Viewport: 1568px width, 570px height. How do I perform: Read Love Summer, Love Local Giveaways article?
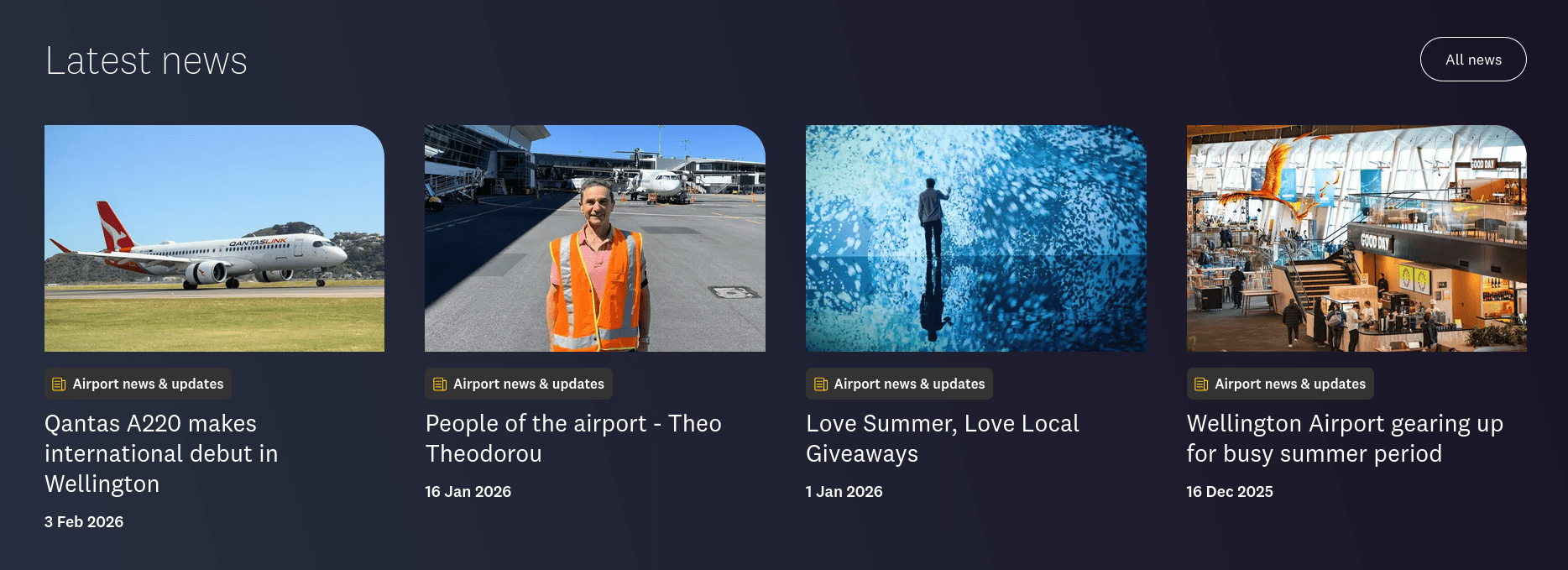942,438
